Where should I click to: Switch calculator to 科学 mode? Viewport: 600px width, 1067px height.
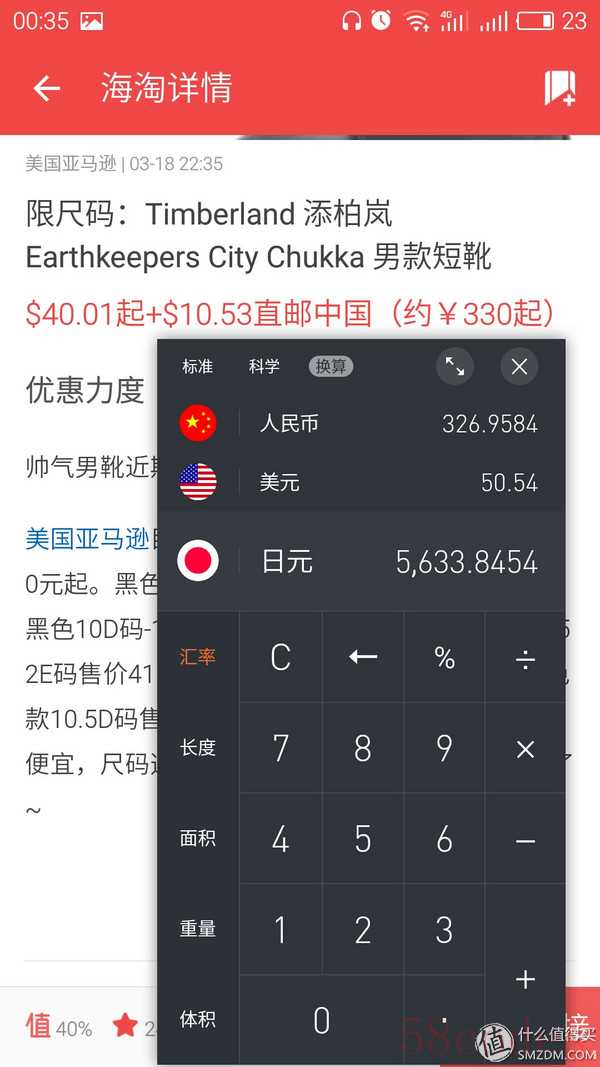(x=264, y=367)
